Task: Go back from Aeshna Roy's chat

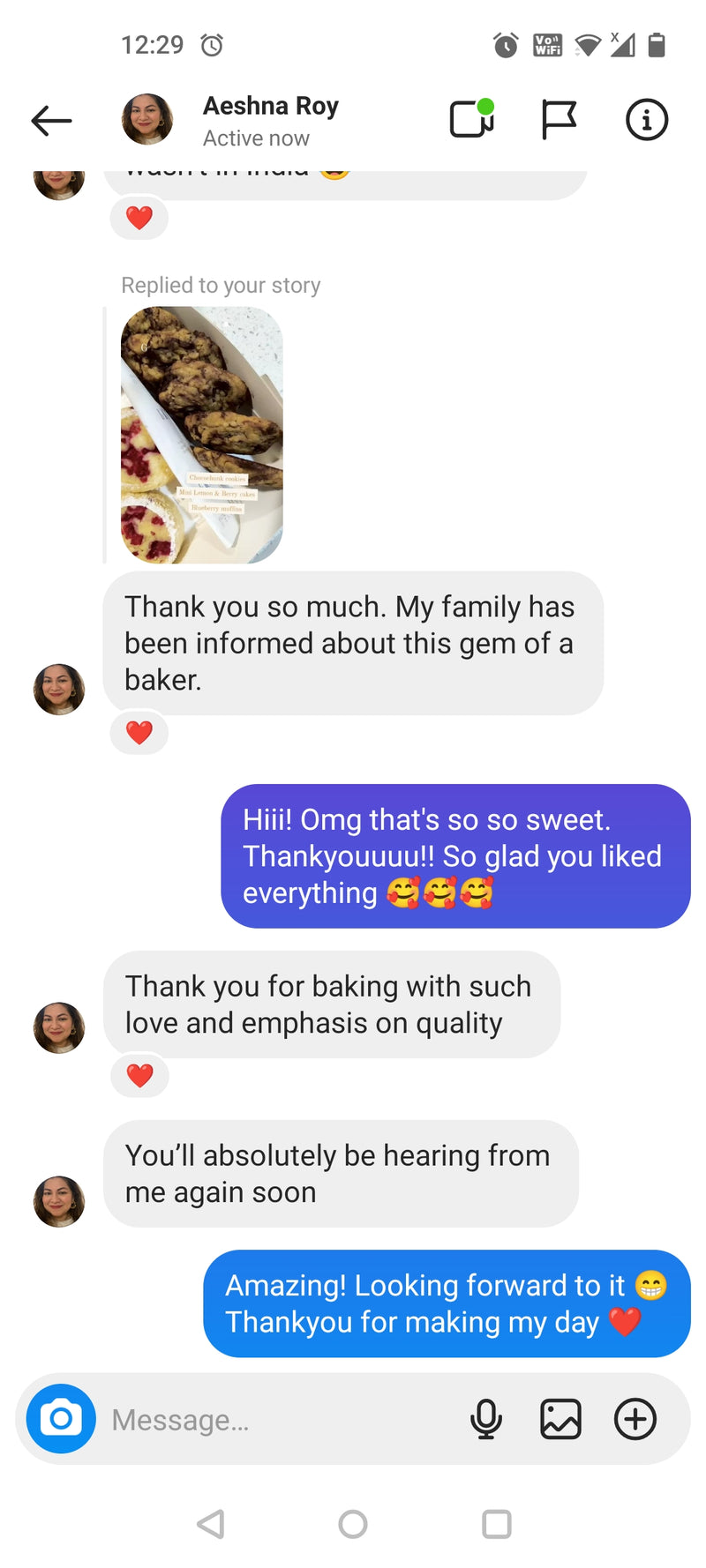Action: click(x=51, y=121)
